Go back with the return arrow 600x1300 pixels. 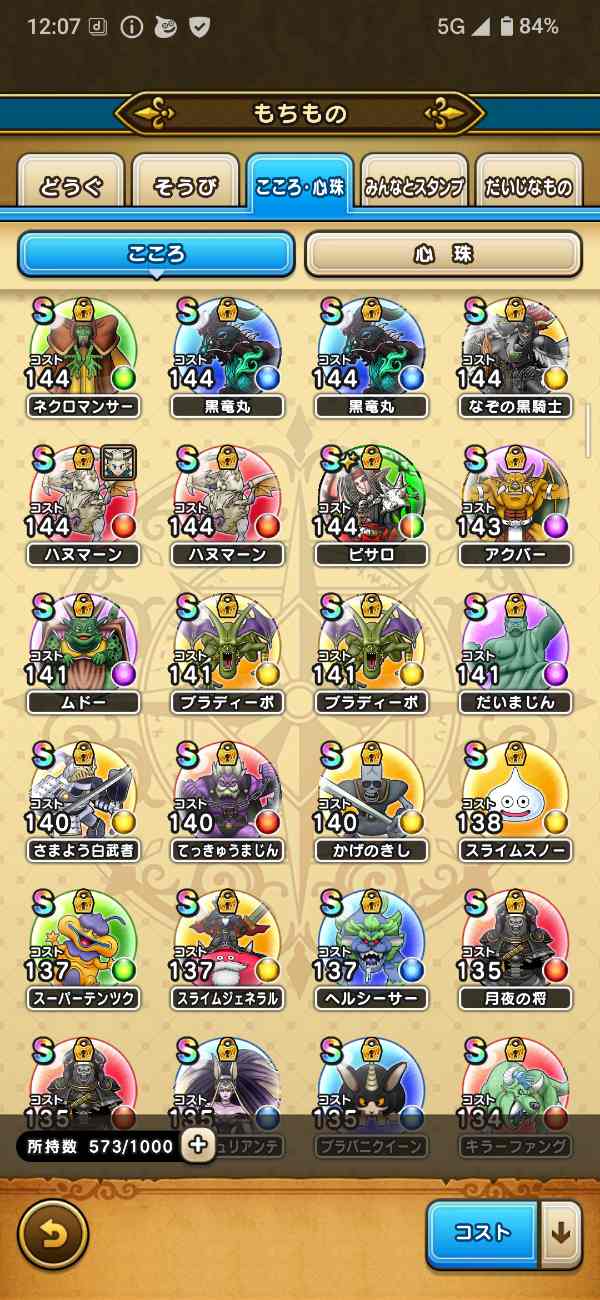53,1233
